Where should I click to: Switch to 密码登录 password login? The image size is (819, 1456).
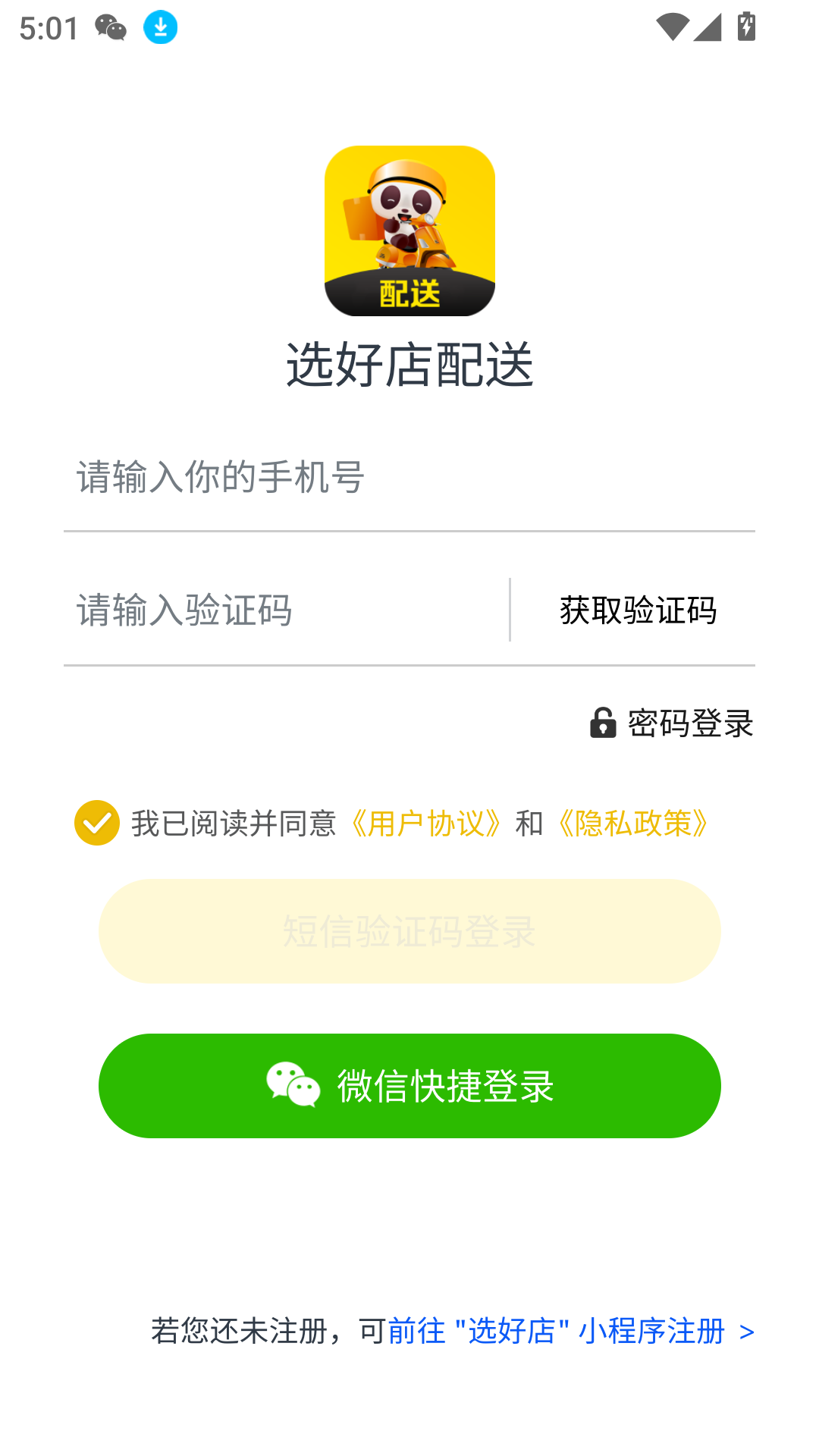[672, 723]
